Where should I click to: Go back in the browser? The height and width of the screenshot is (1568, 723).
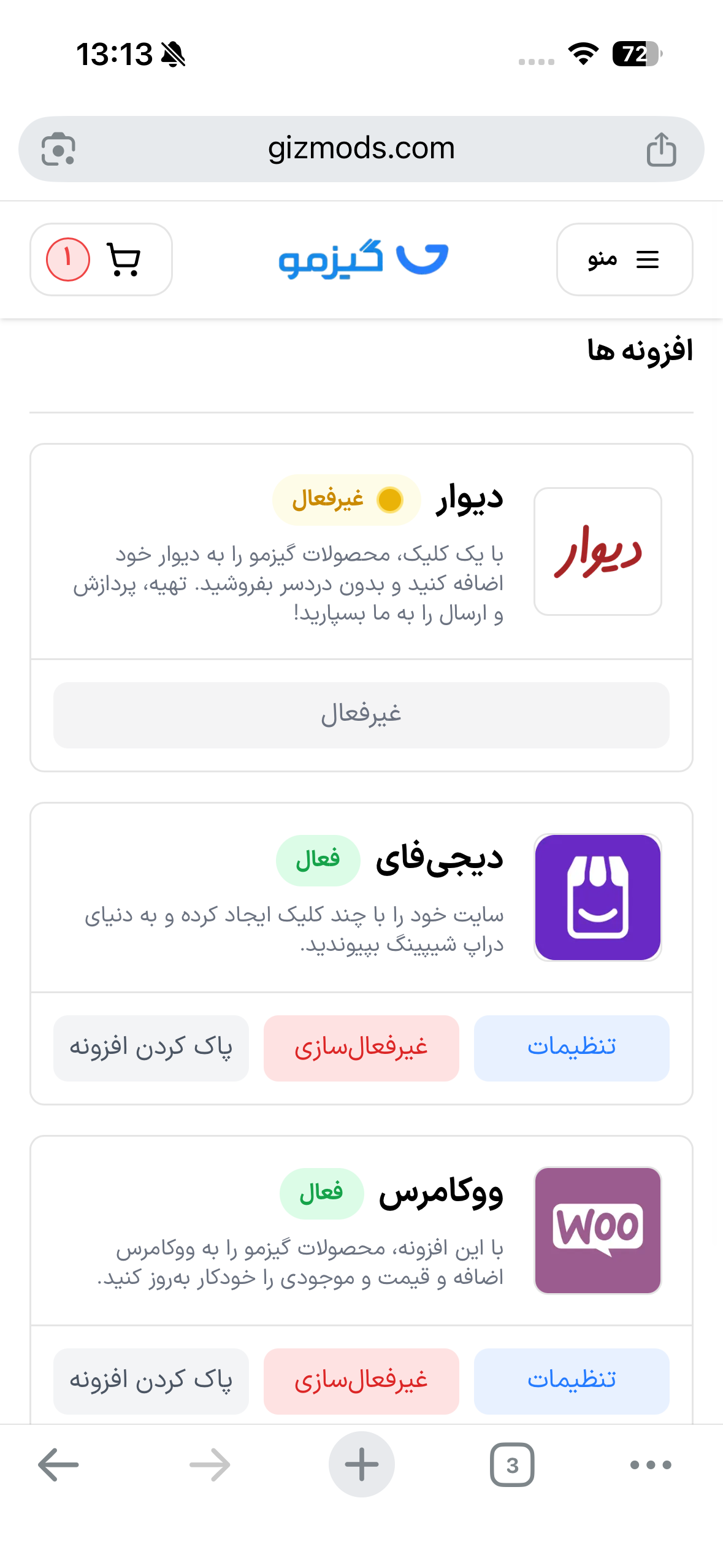(x=58, y=1465)
